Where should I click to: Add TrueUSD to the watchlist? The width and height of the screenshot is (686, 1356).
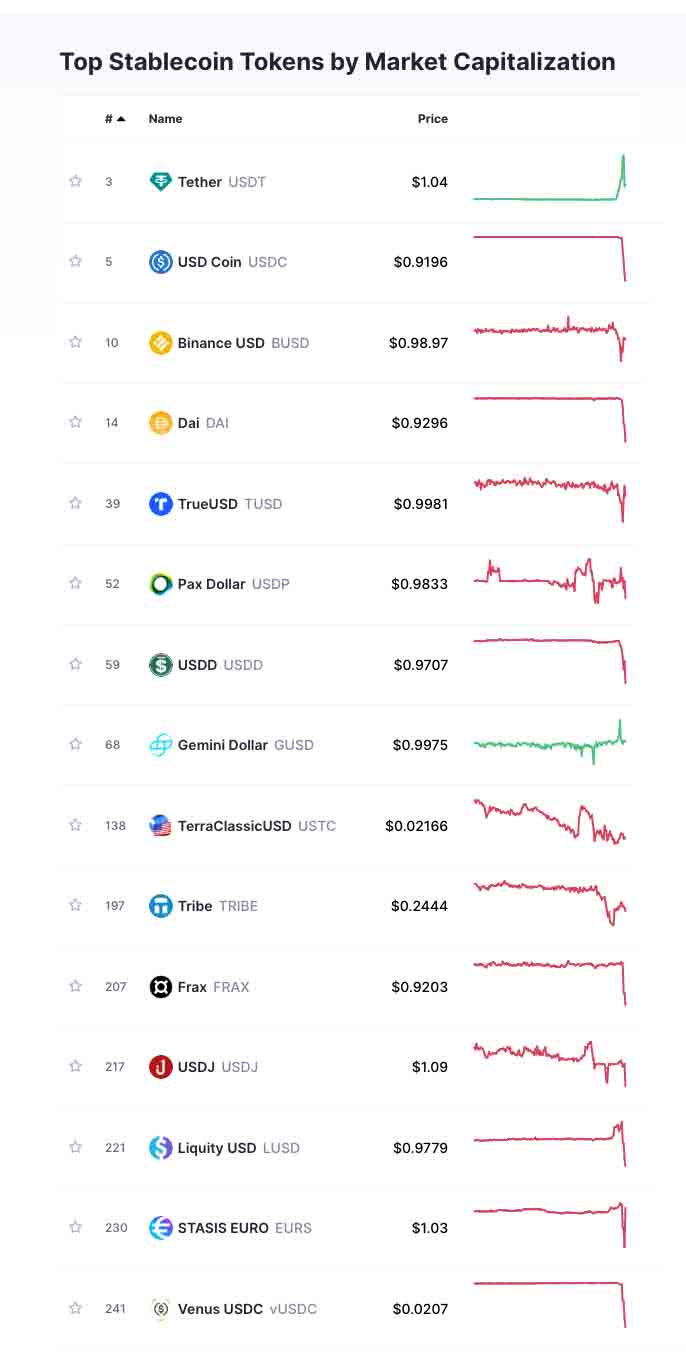click(x=75, y=503)
